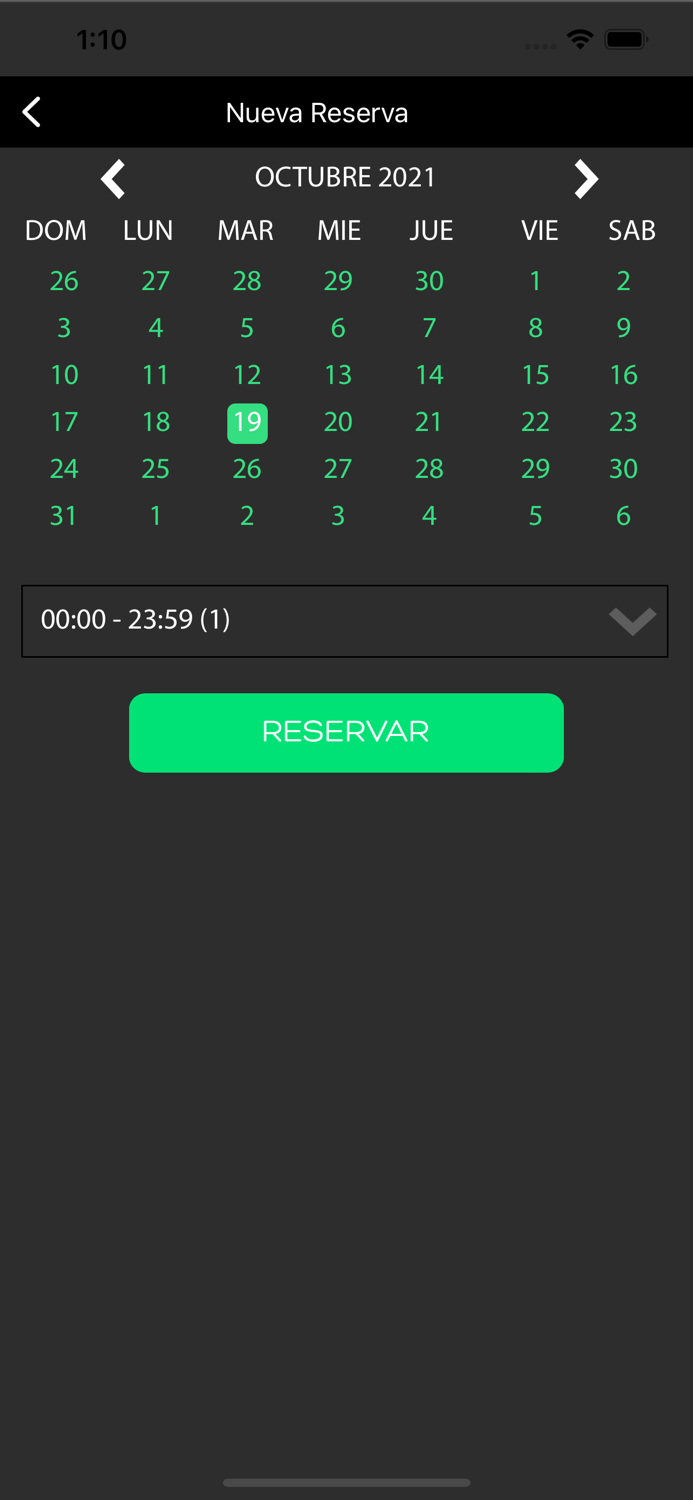Choose October 8 on the calendar

coord(535,328)
